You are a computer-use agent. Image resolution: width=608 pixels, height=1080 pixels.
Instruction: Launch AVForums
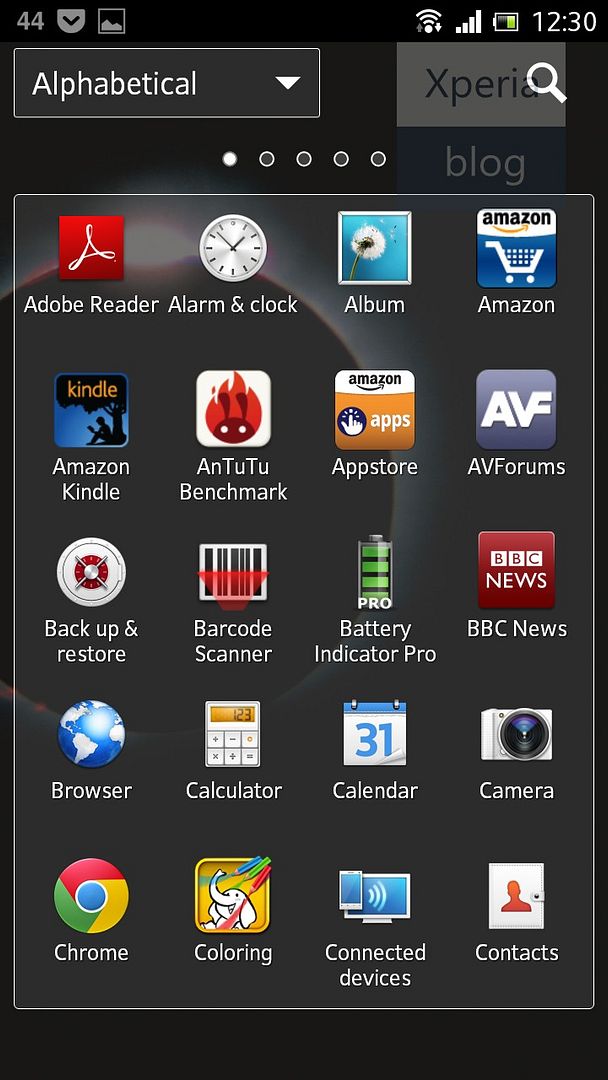pyautogui.click(x=516, y=410)
